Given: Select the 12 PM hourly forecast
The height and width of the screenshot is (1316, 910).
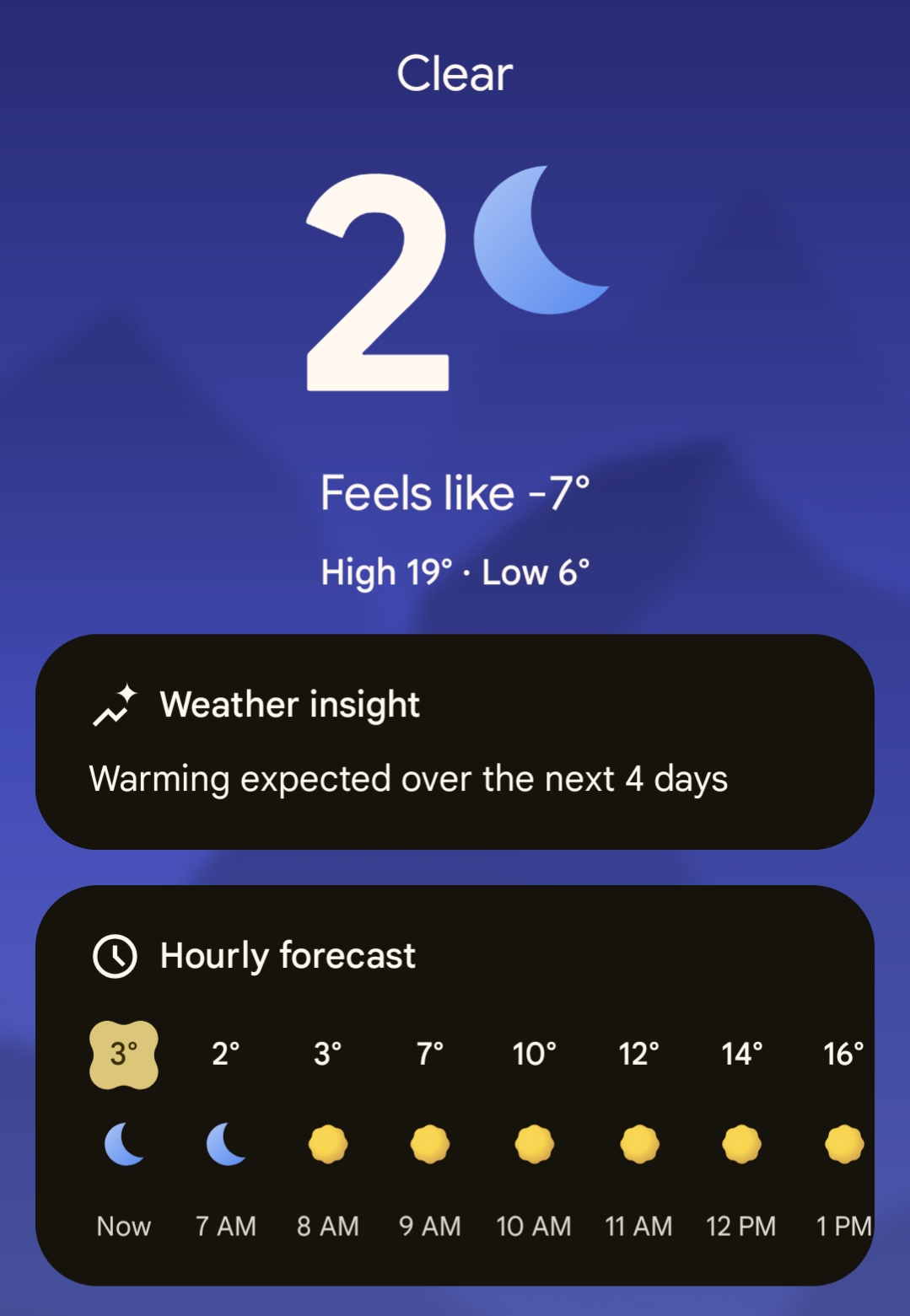Looking at the screenshot, I should (x=741, y=1144).
